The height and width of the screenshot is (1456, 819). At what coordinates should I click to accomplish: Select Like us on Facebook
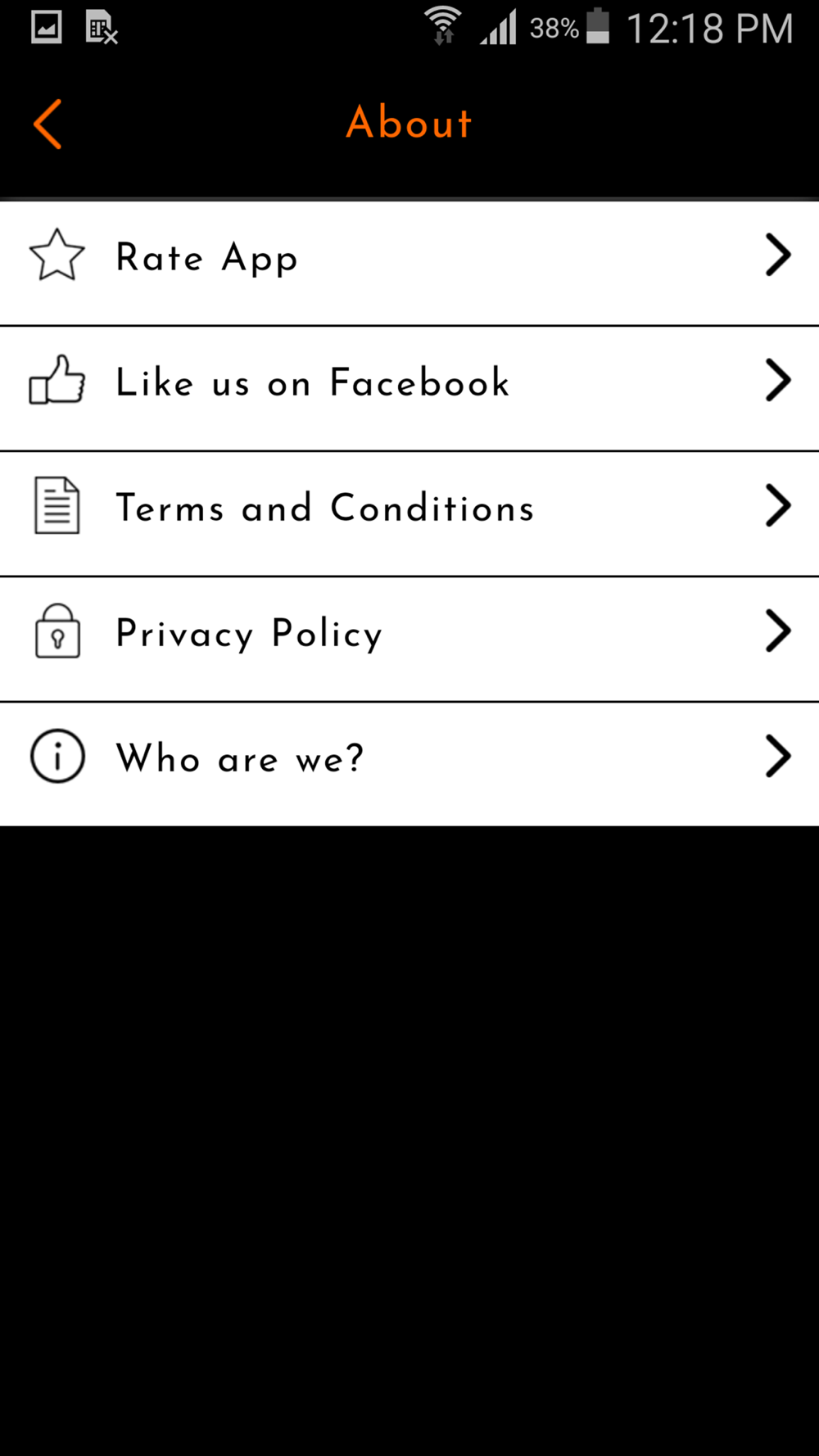pyautogui.click(x=409, y=383)
